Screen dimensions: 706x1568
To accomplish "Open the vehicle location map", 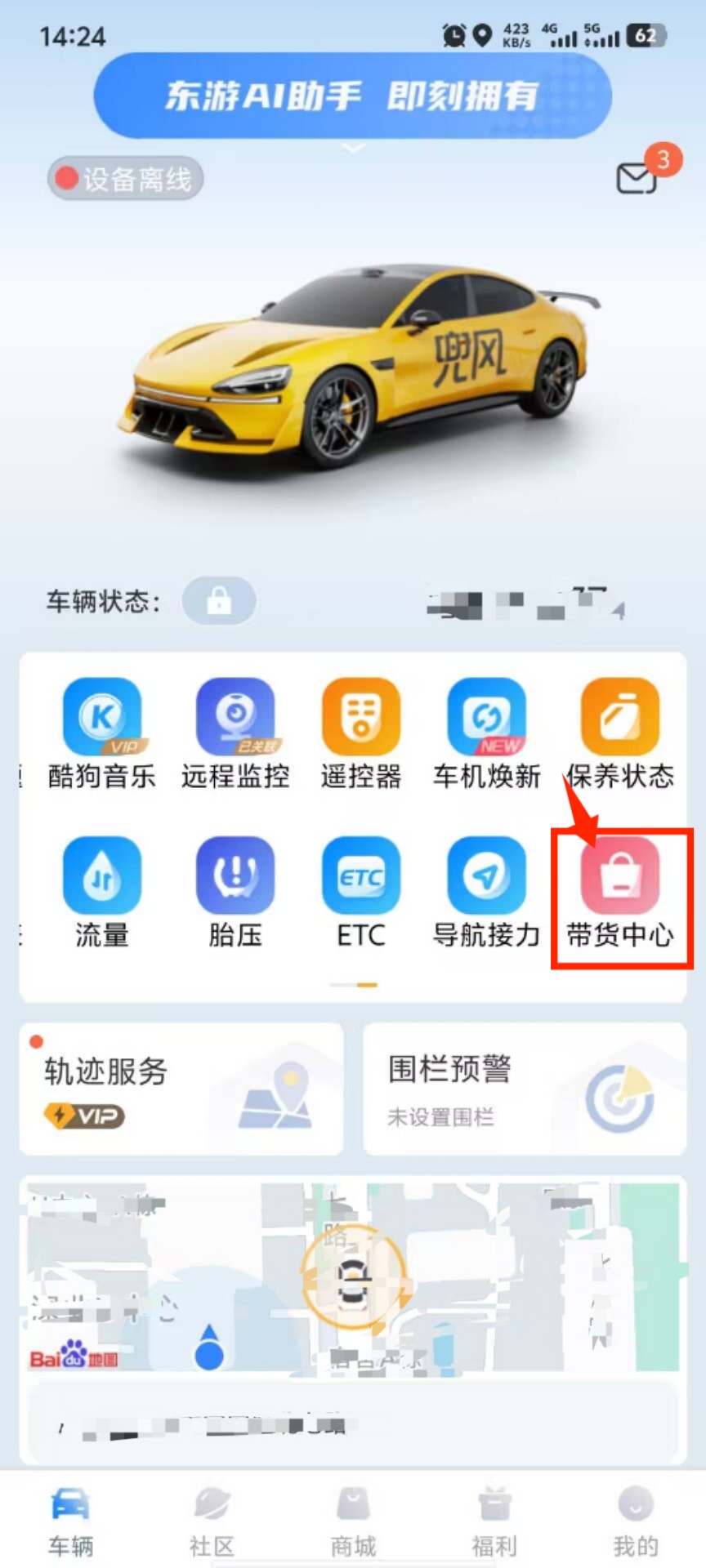I will [x=353, y=1276].
